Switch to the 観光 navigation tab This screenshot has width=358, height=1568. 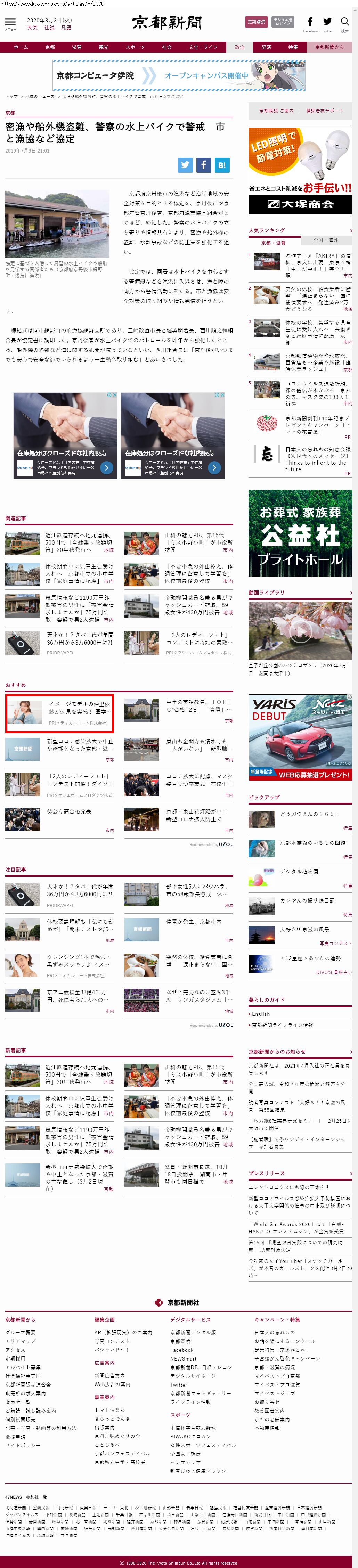click(x=104, y=47)
